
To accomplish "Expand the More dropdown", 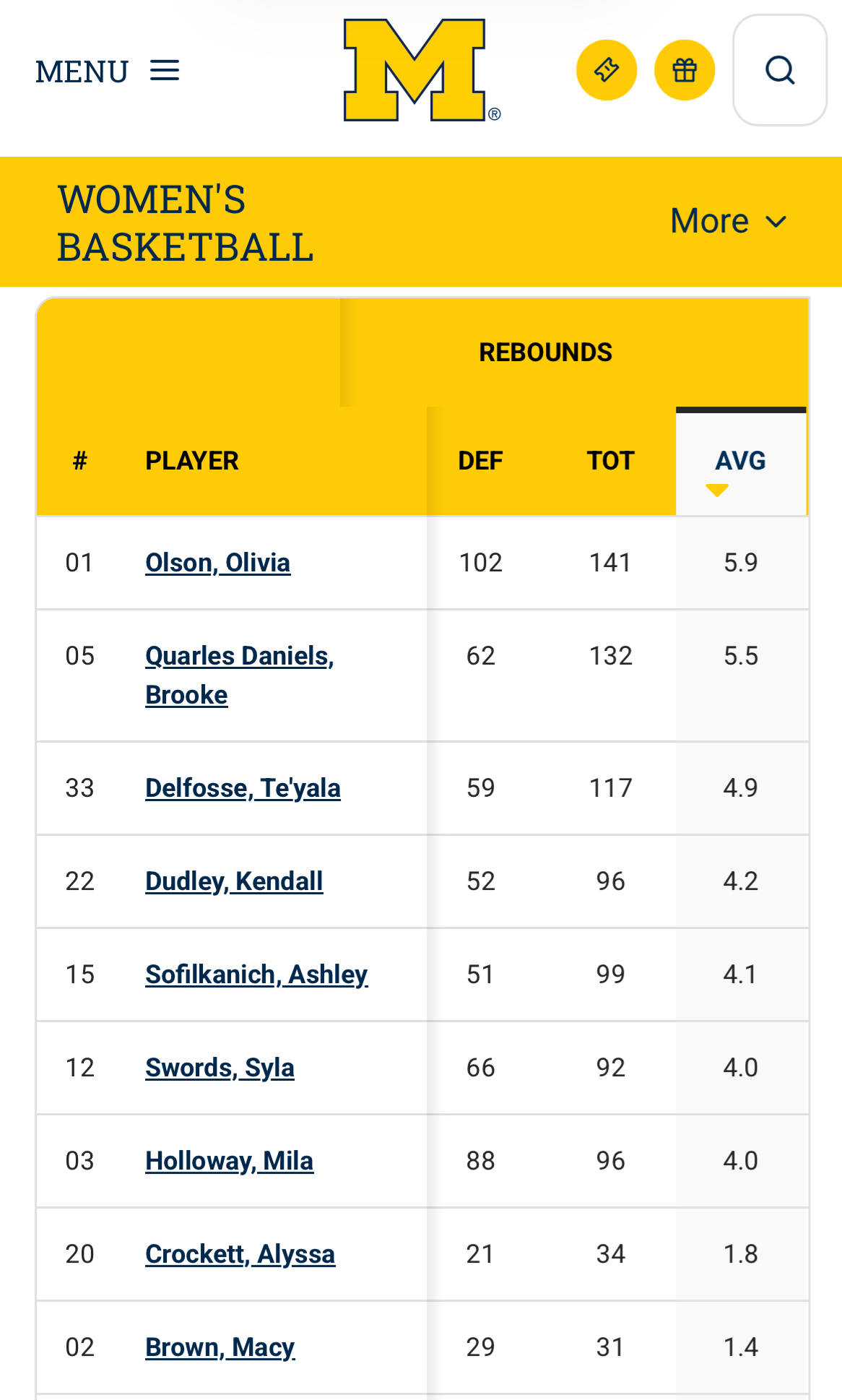I will [x=728, y=221].
